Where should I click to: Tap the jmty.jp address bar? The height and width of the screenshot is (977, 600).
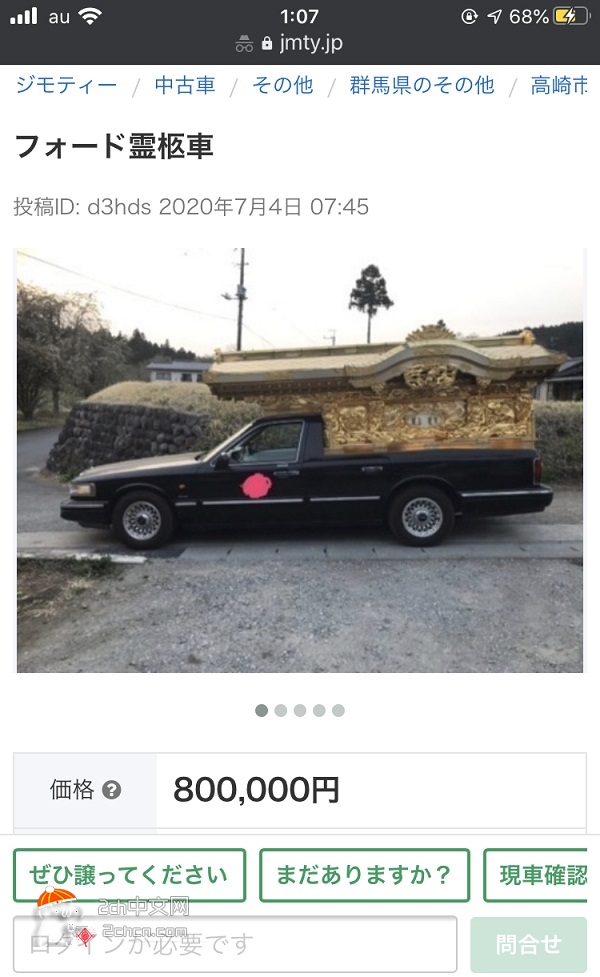[x=300, y=43]
